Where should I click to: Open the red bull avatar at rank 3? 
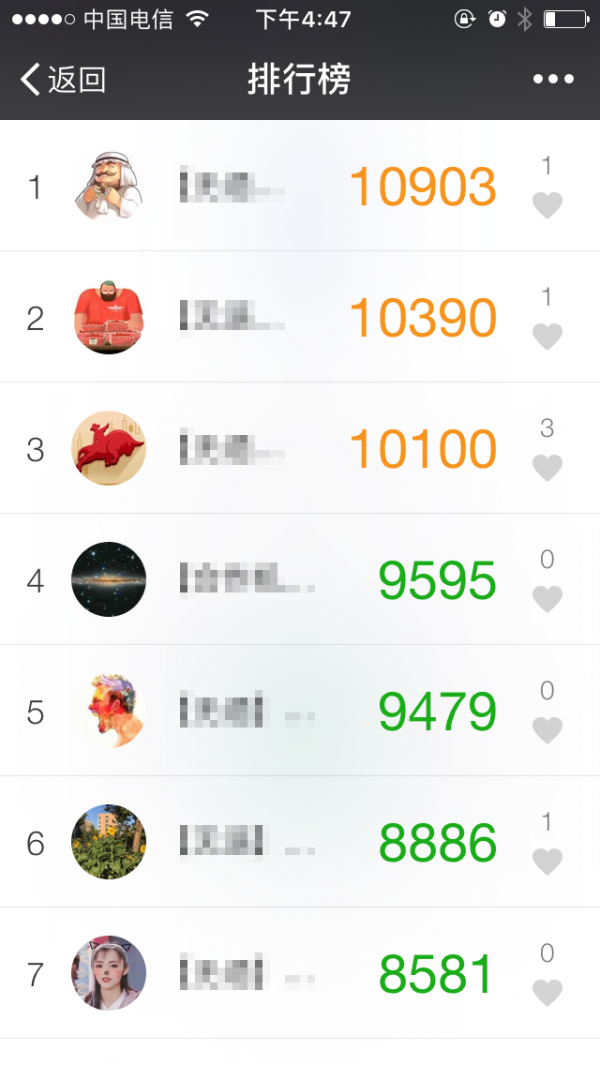pyautogui.click(x=109, y=448)
